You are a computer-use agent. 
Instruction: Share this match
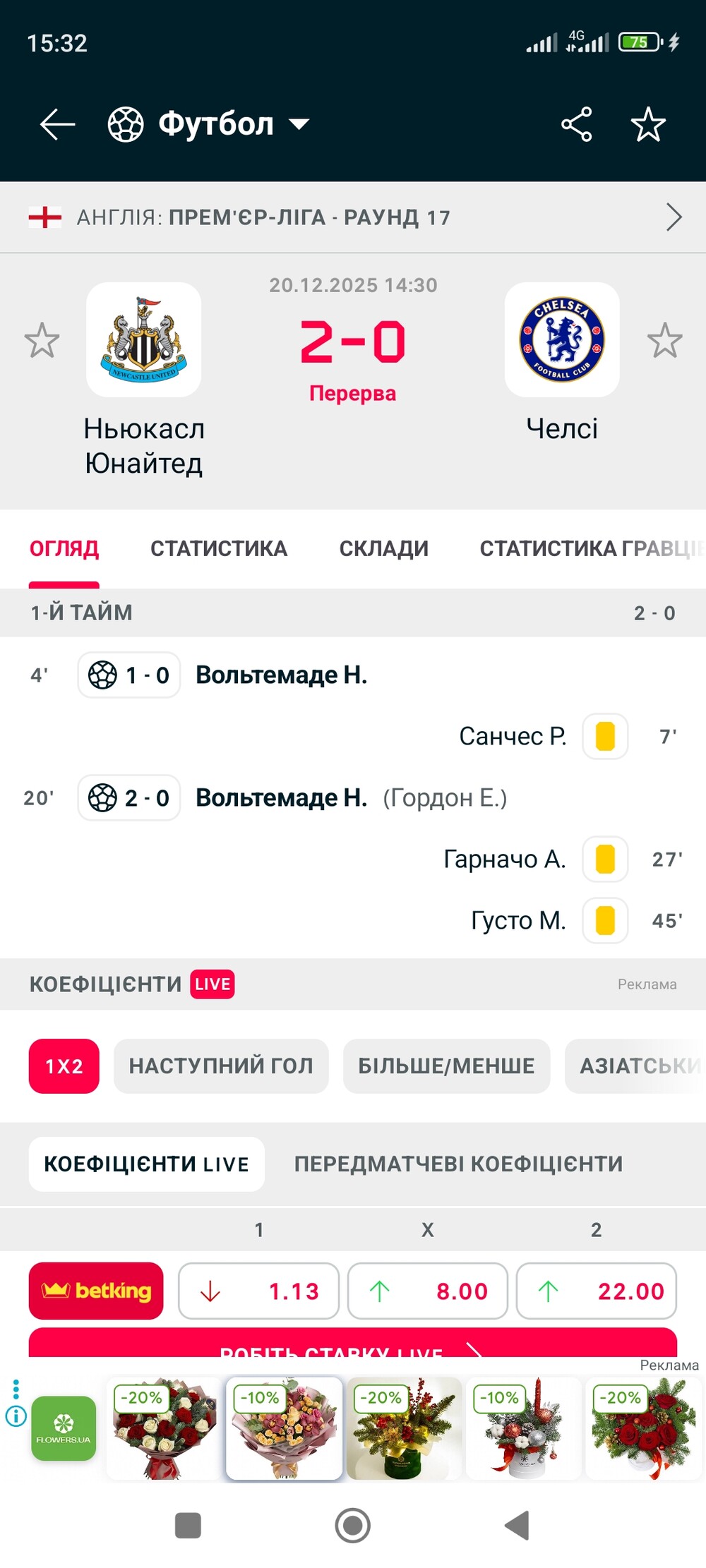576,125
